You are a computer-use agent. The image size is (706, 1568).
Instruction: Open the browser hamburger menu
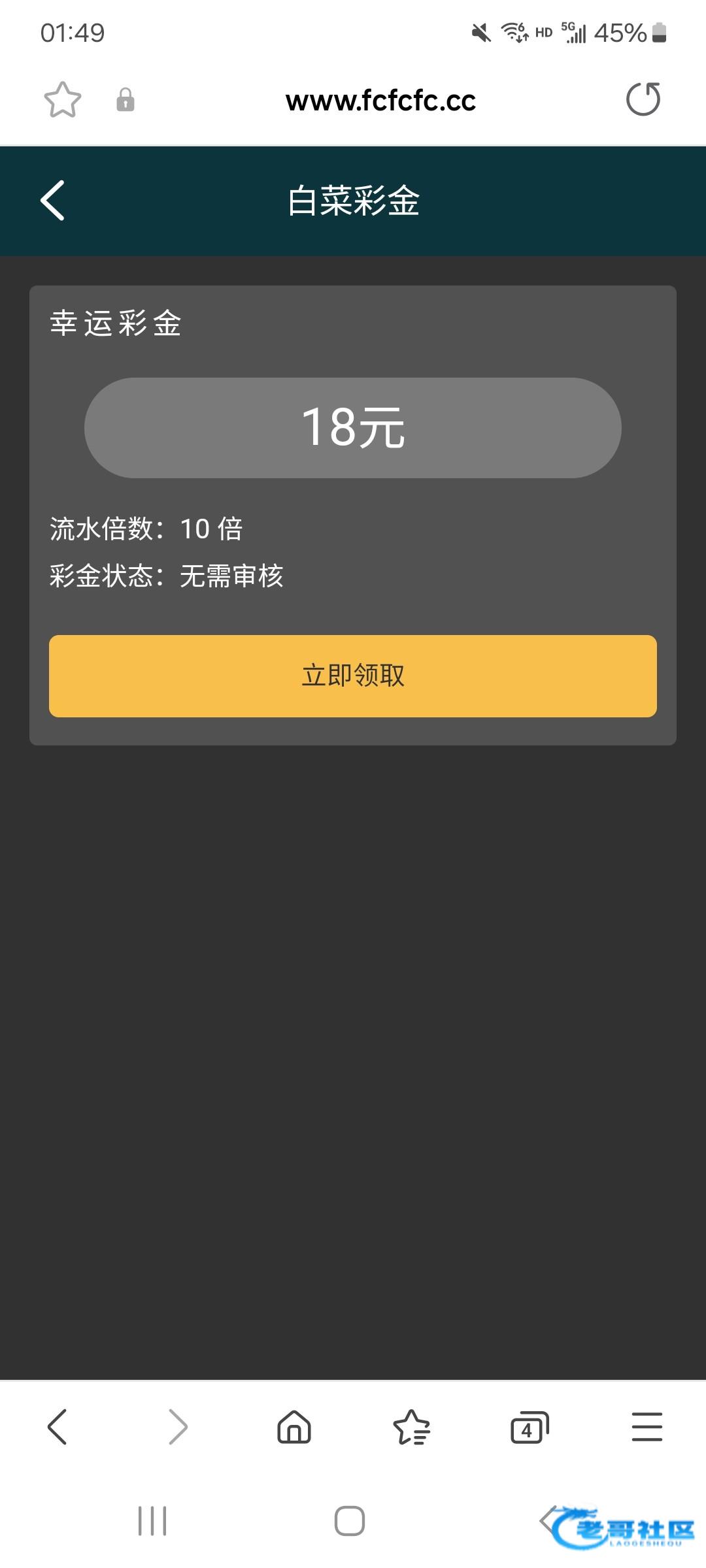(647, 1426)
